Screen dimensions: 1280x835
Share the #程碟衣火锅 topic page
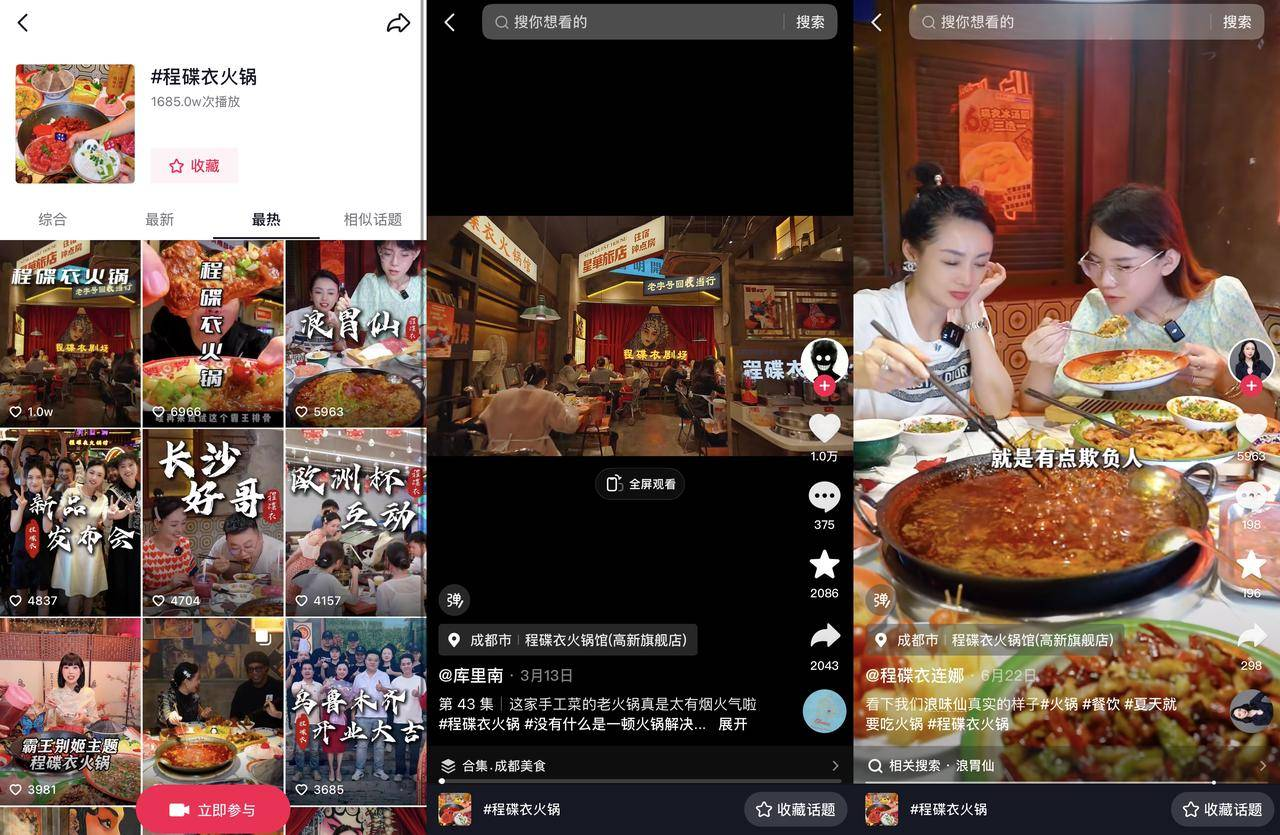pos(398,23)
